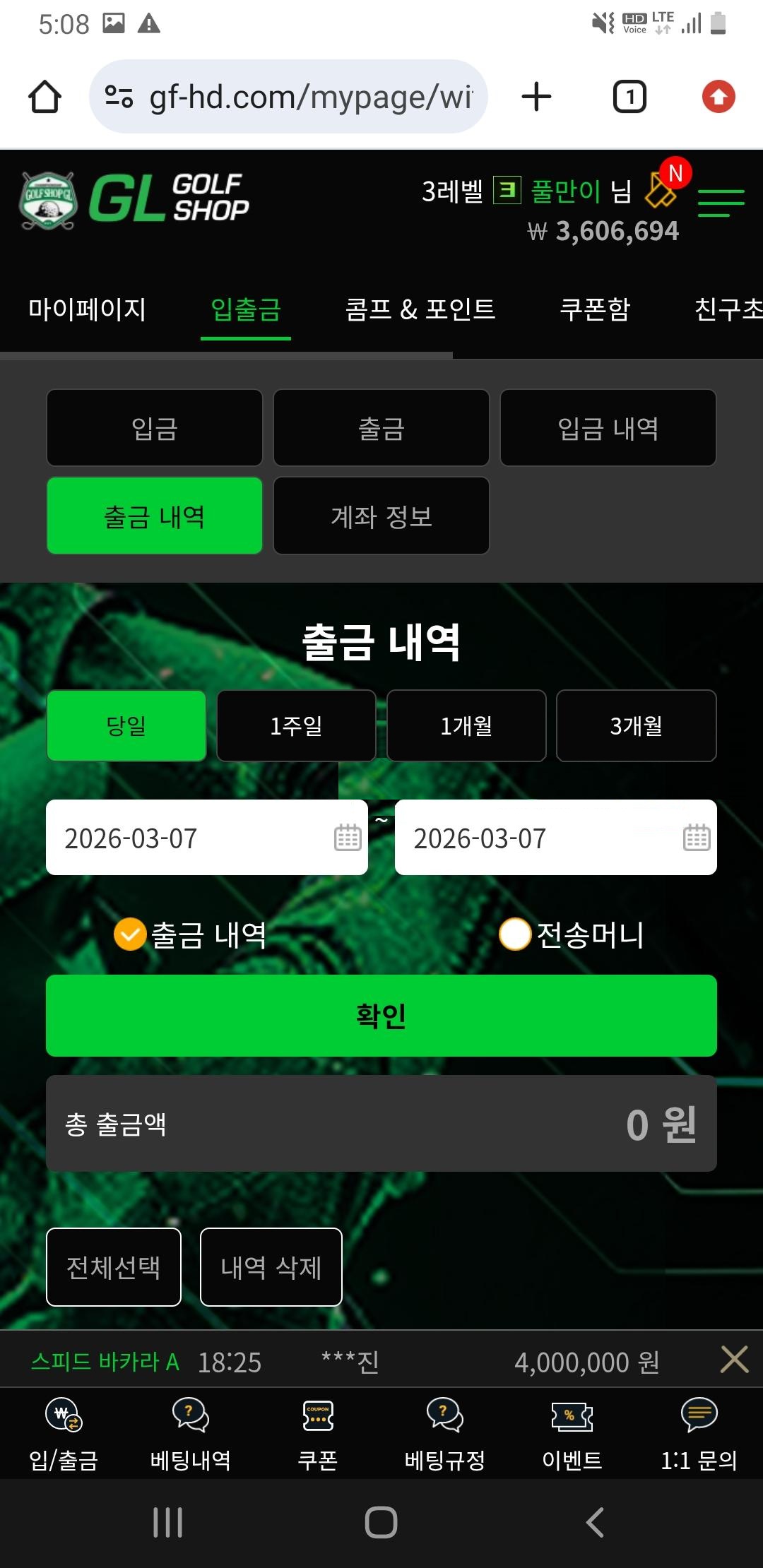Open the 출금 section
Screen dimensions: 763x1568
point(381,428)
